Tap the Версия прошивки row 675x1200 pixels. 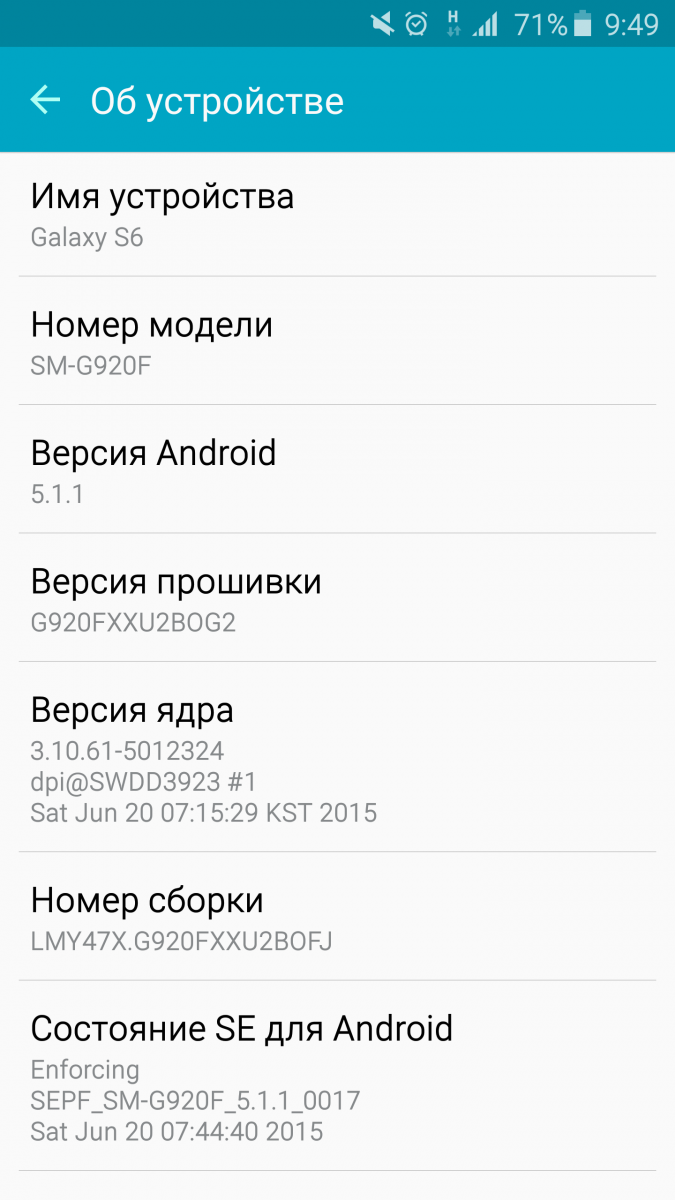pos(337,598)
